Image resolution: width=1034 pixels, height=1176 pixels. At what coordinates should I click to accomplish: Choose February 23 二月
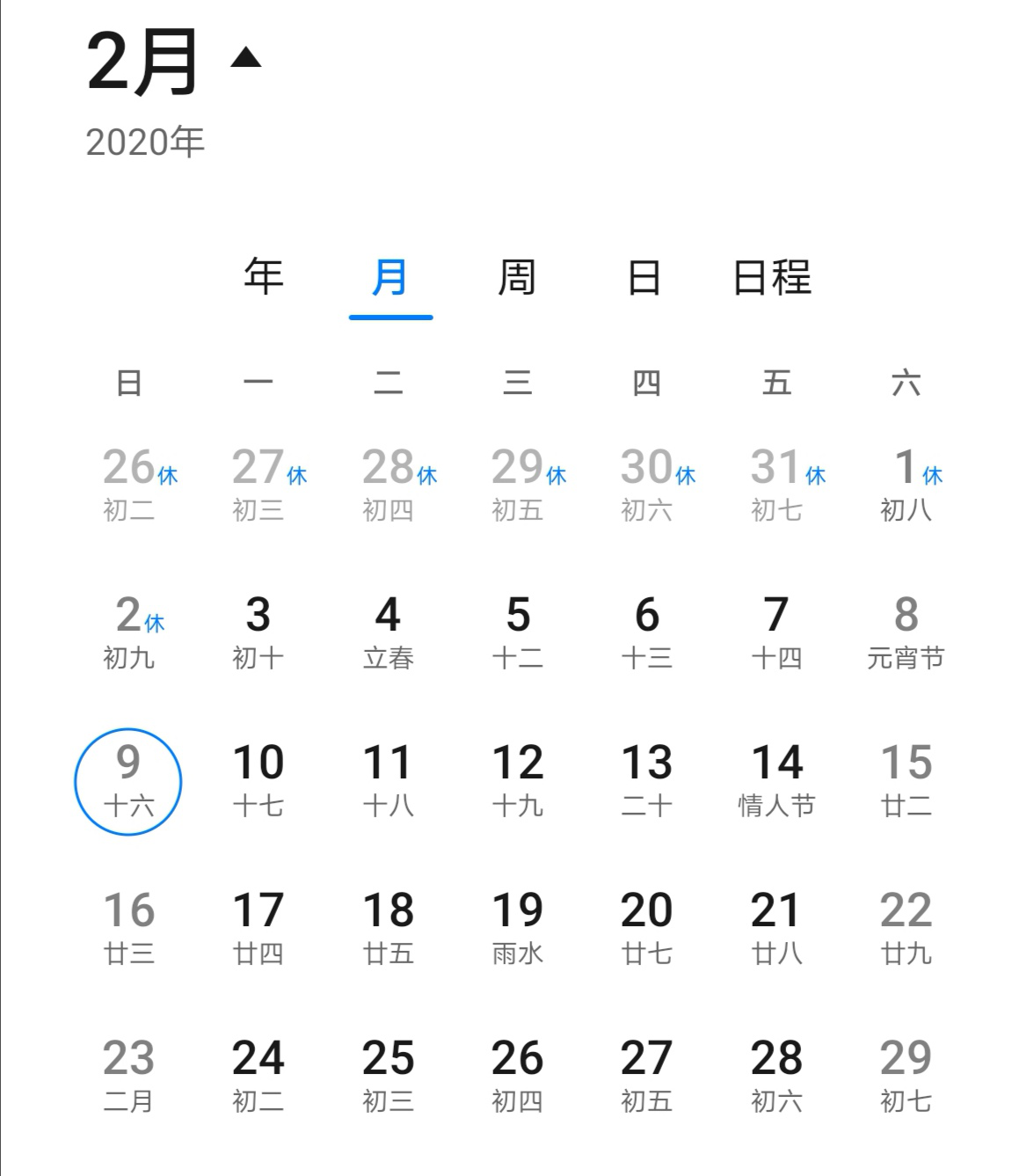[x=128, y=1075]
